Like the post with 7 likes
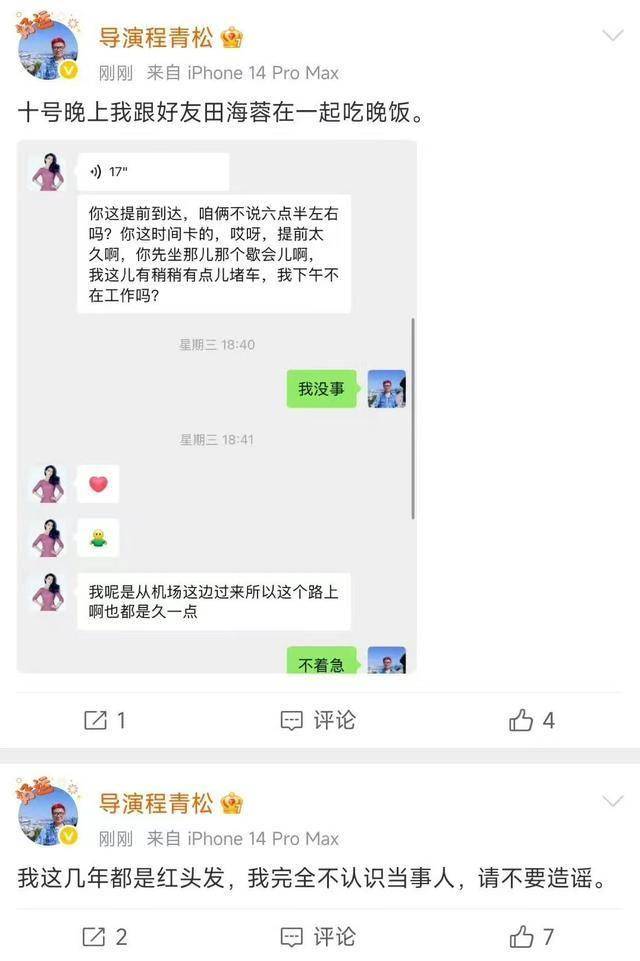This screenshot has height=961, width=640. [x=531, y=936]
